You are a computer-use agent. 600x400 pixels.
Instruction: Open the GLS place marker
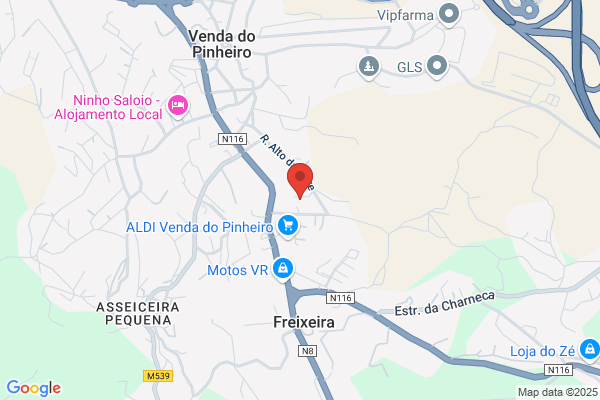(437, 67)
